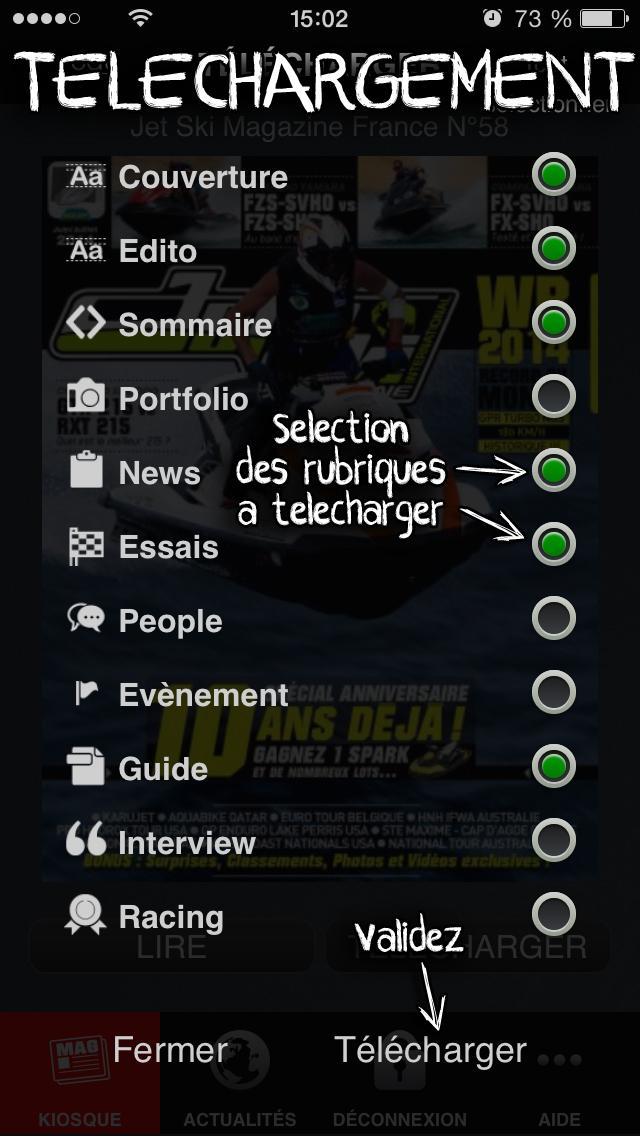
Task: Tap Fermer to close the selection
Action: [x=170, y=1050]
